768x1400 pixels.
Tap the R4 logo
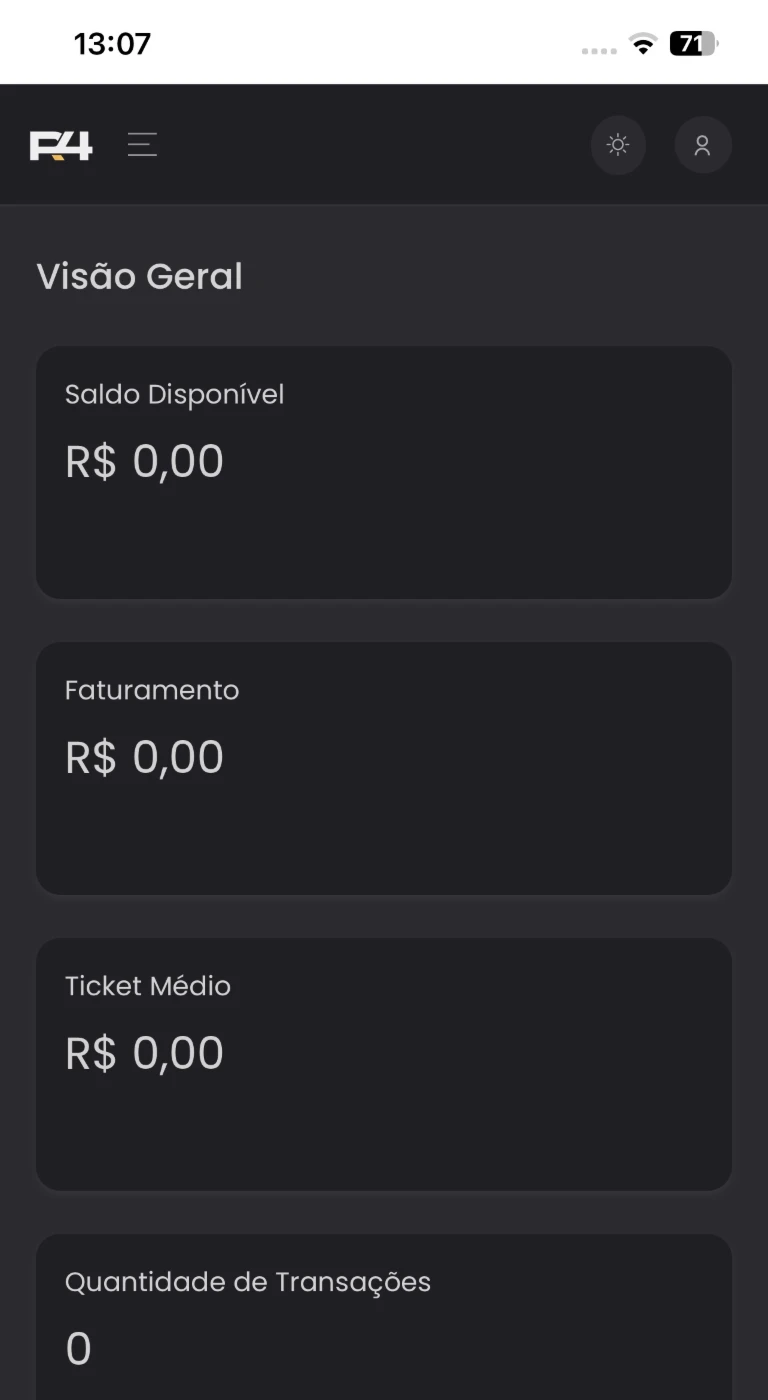[61, 145]
